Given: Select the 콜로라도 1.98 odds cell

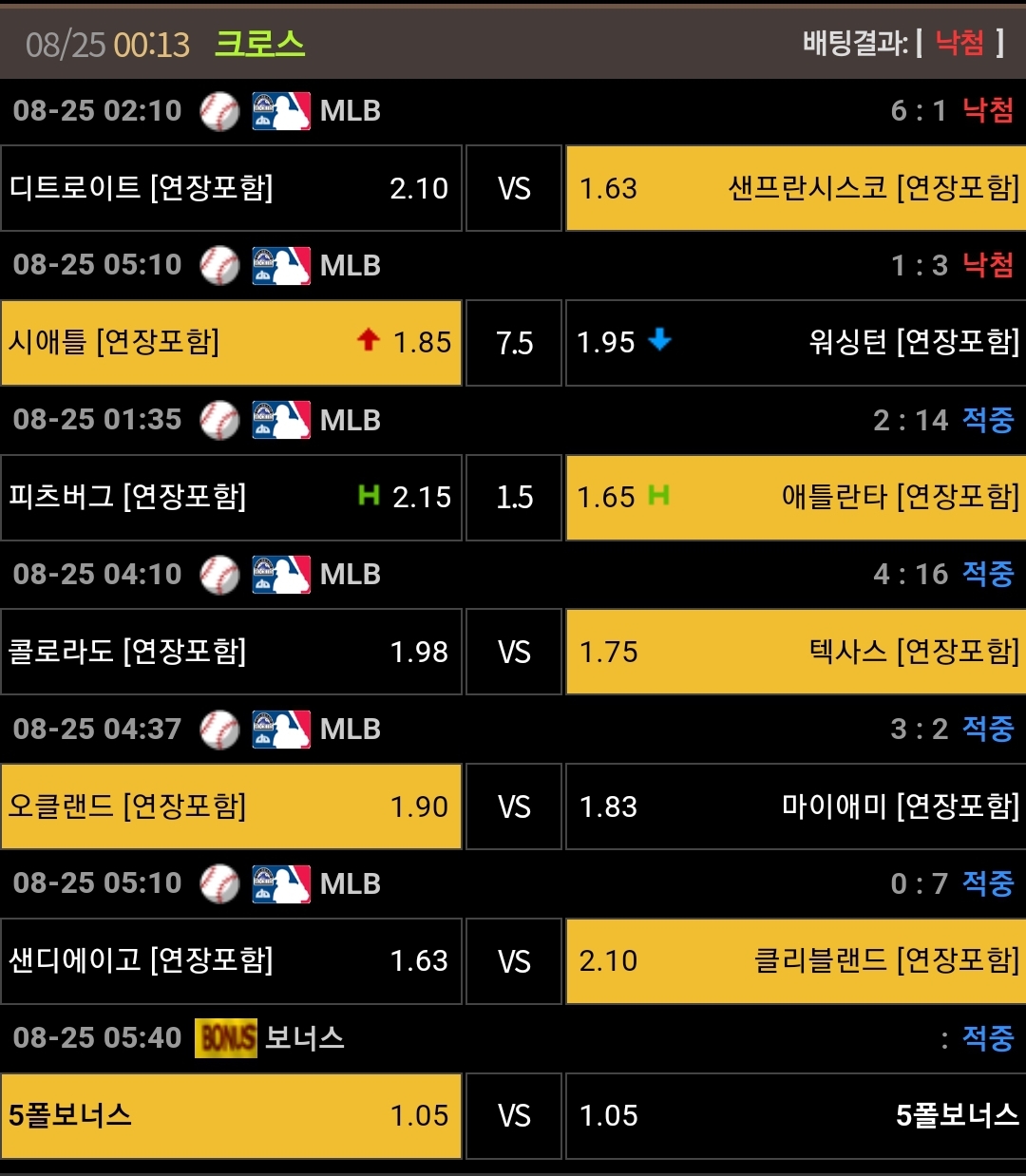Looking at the screenshot, I should (x=231, y=652).
